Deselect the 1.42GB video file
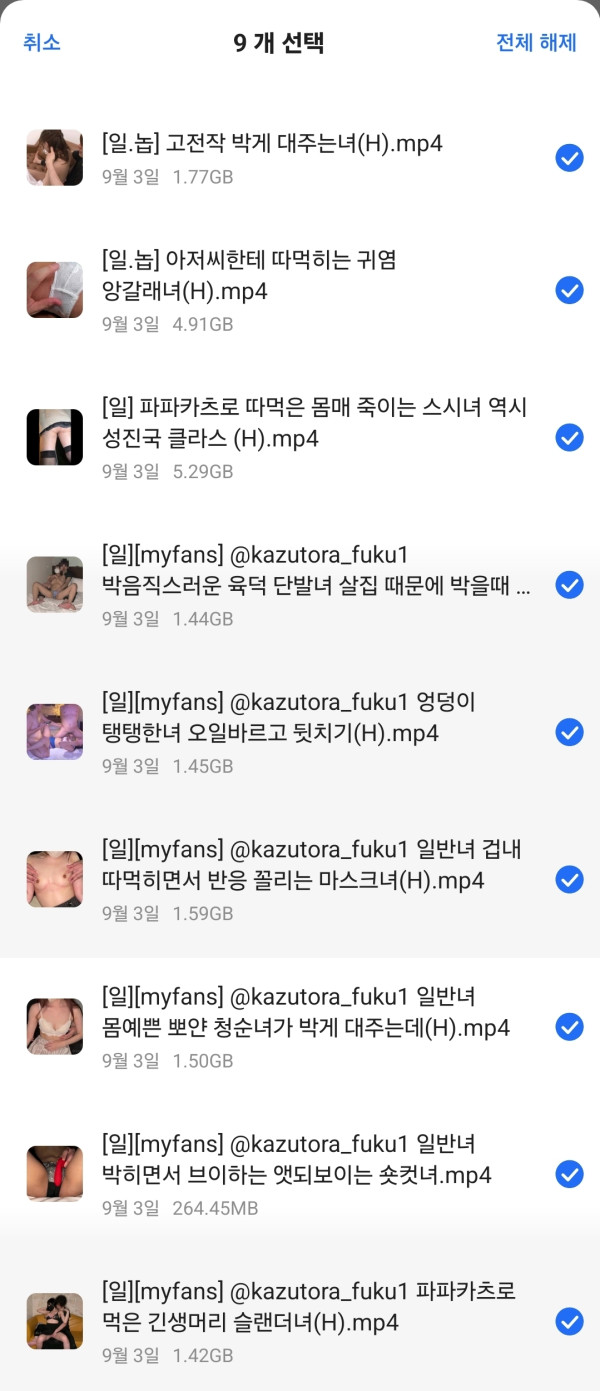Image resolution: width=600 pixels, height=1391 pixels. [569, 1321]
